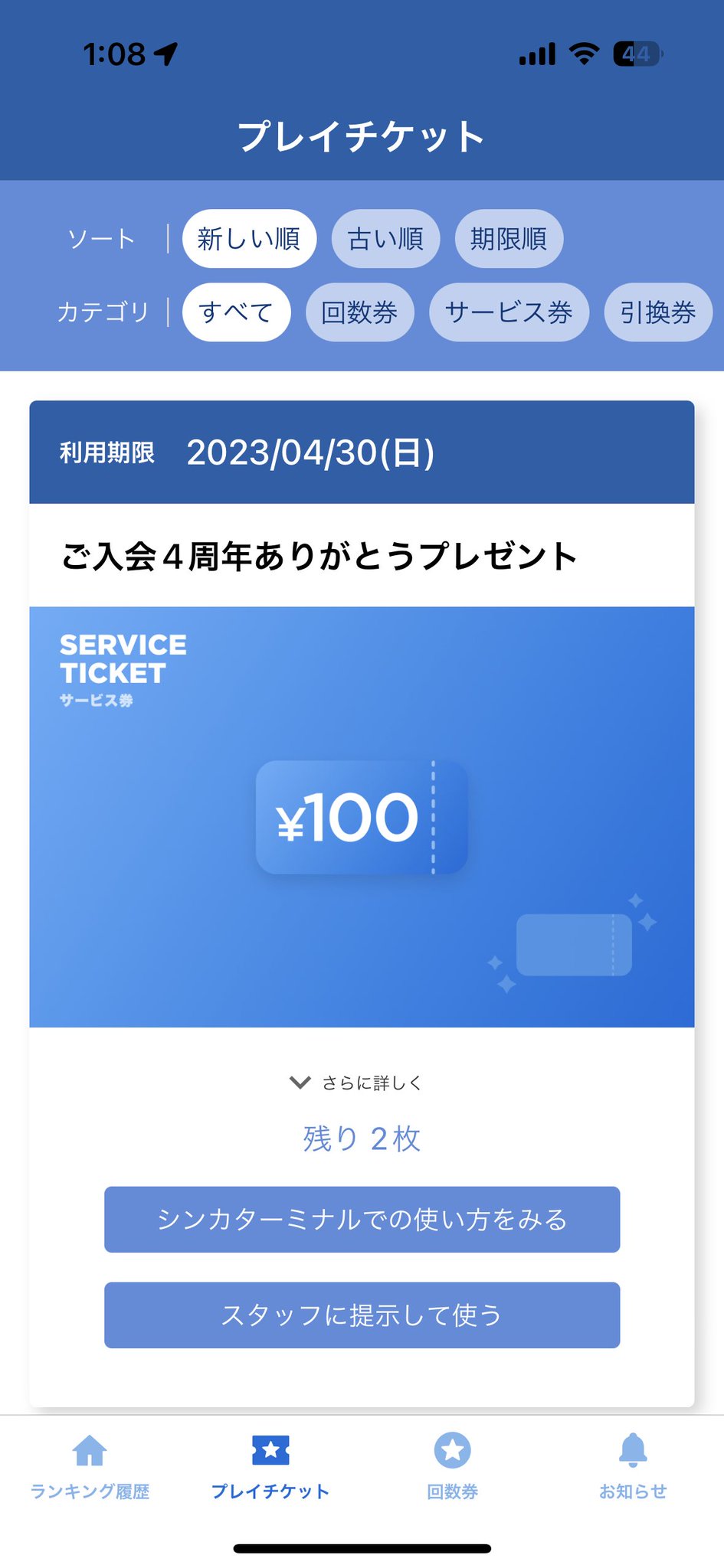Filter by 引換券 category

point(658,312)
